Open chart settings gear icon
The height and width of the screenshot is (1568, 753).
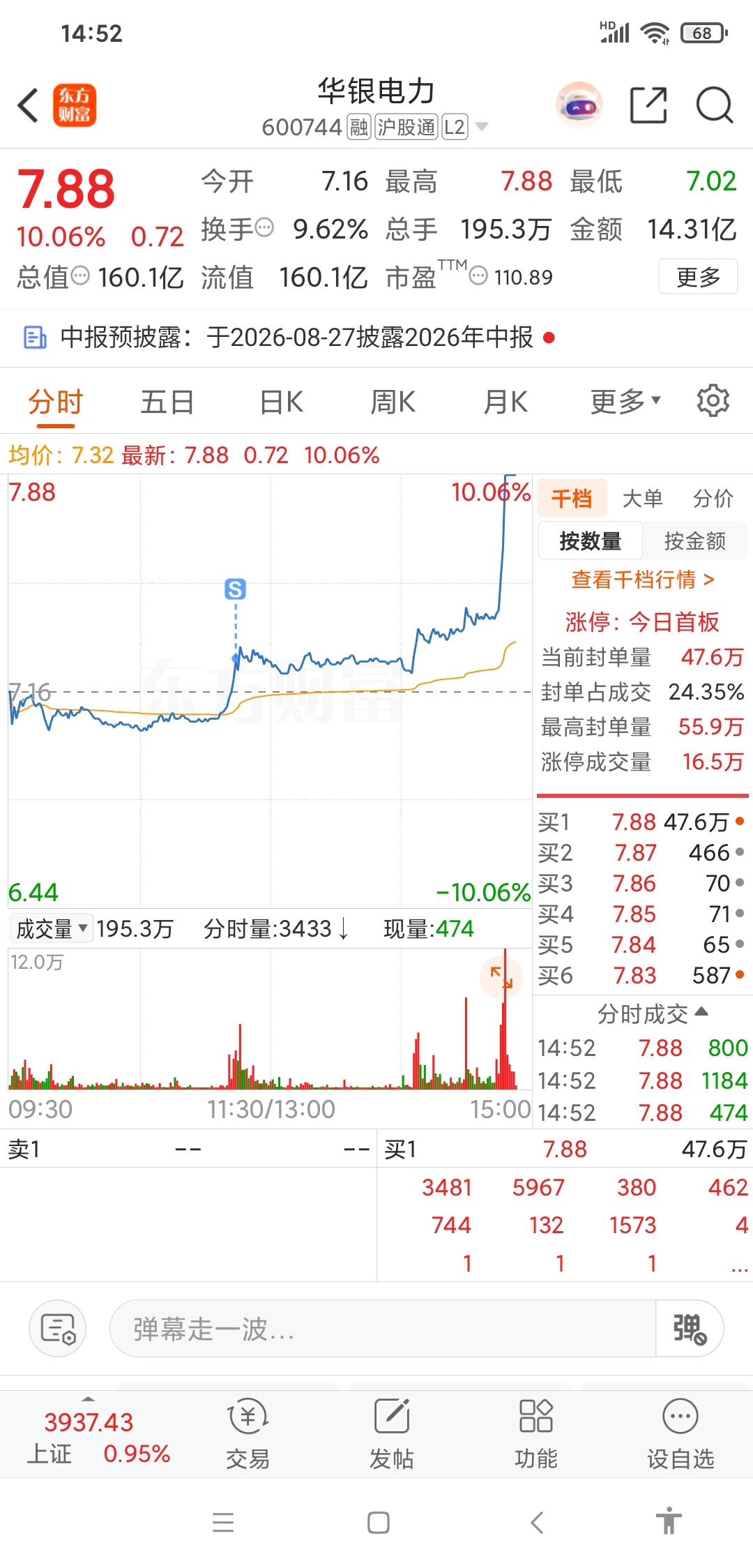713,401
